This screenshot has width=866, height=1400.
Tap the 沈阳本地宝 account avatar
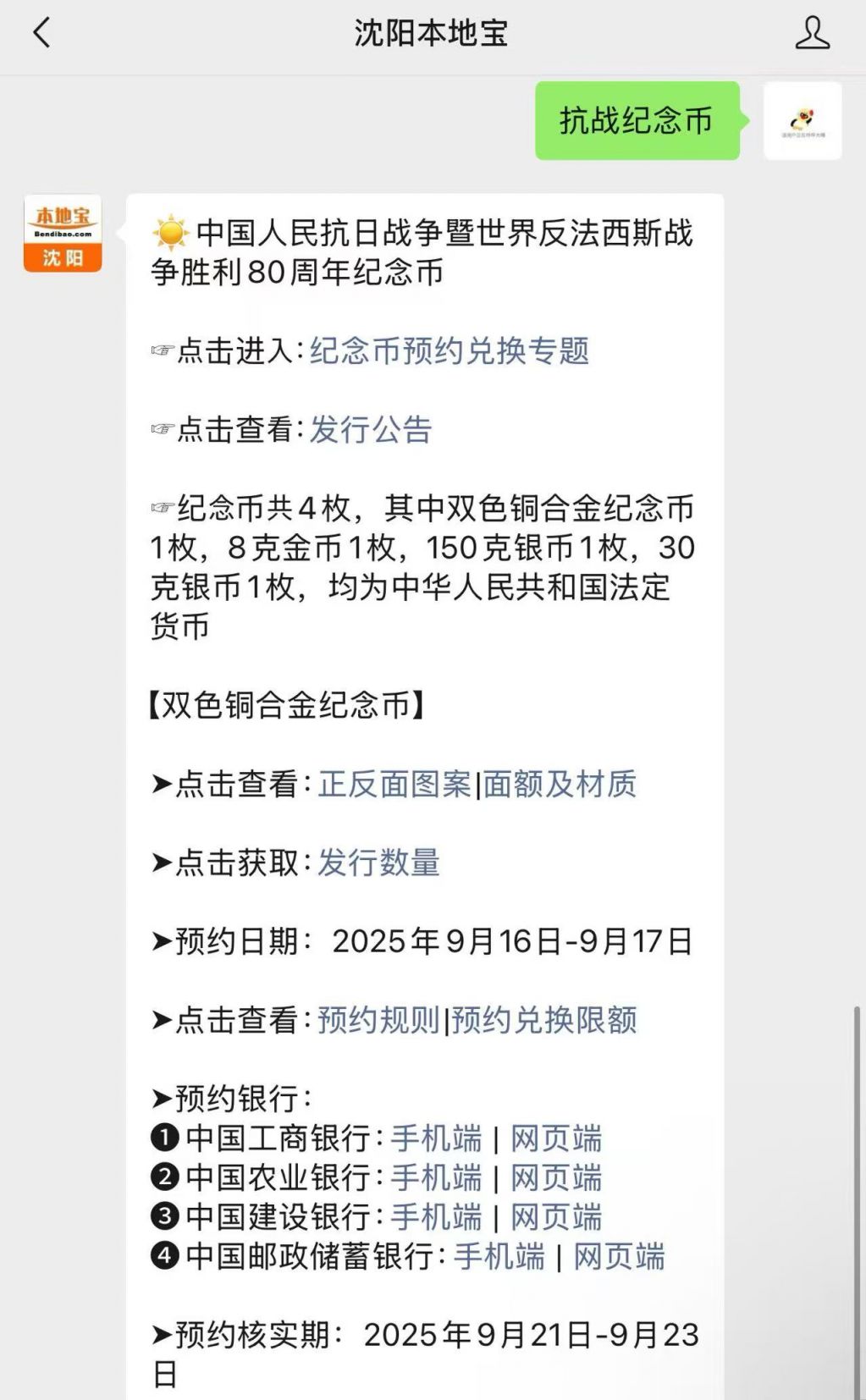coord(63,234)
